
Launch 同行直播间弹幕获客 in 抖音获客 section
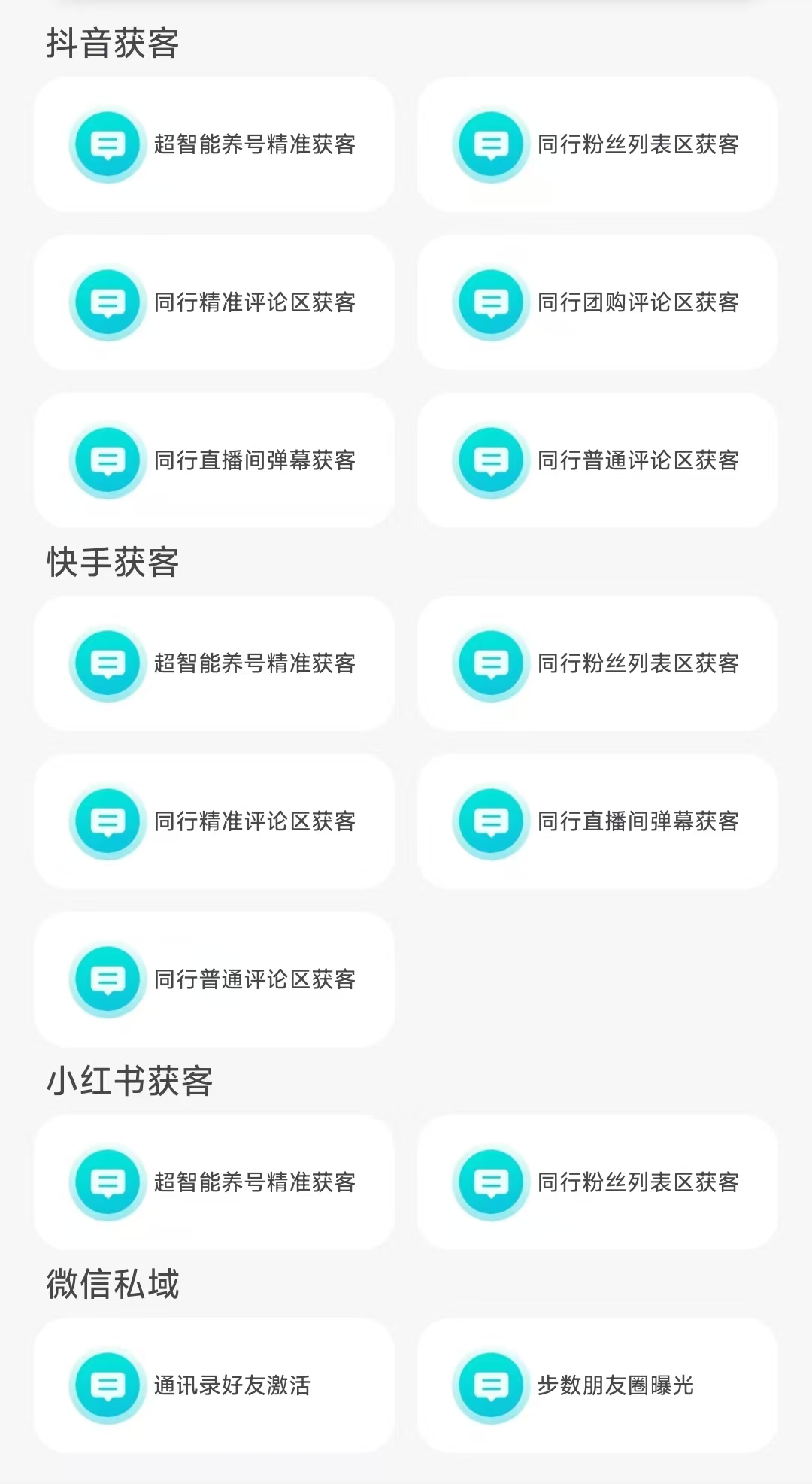214,460
